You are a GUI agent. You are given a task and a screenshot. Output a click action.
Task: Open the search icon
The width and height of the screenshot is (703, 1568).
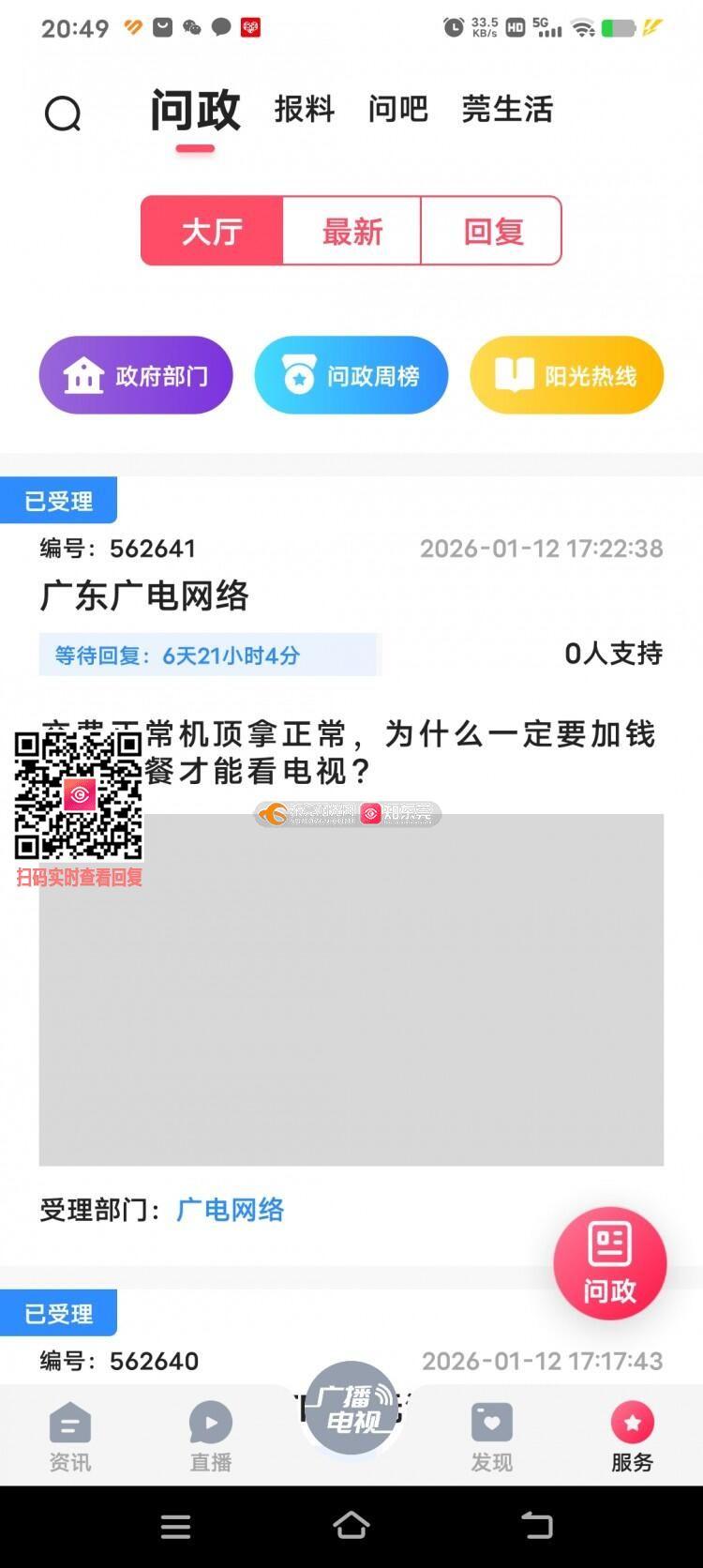[x=63, y=114]
